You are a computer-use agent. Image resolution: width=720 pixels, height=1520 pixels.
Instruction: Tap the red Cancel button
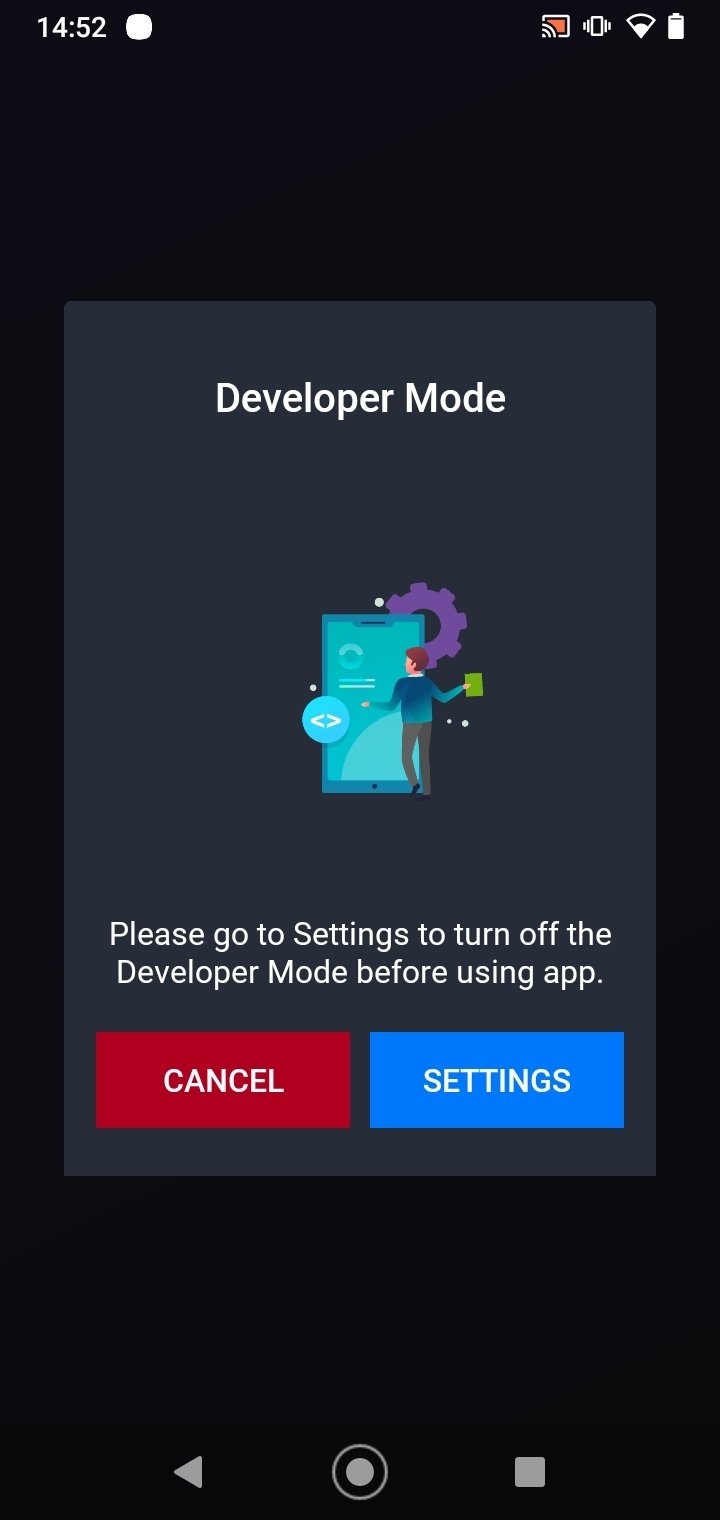point(223,1080)
